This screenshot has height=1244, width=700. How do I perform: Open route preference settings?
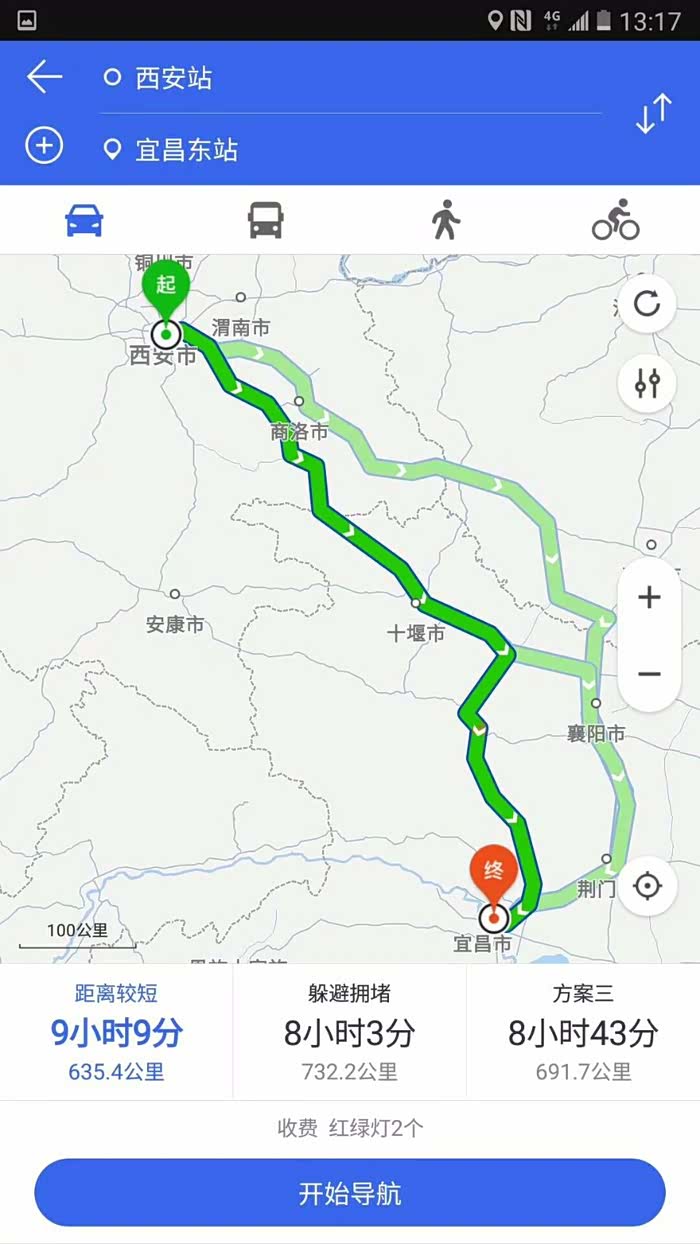(647, 382)
